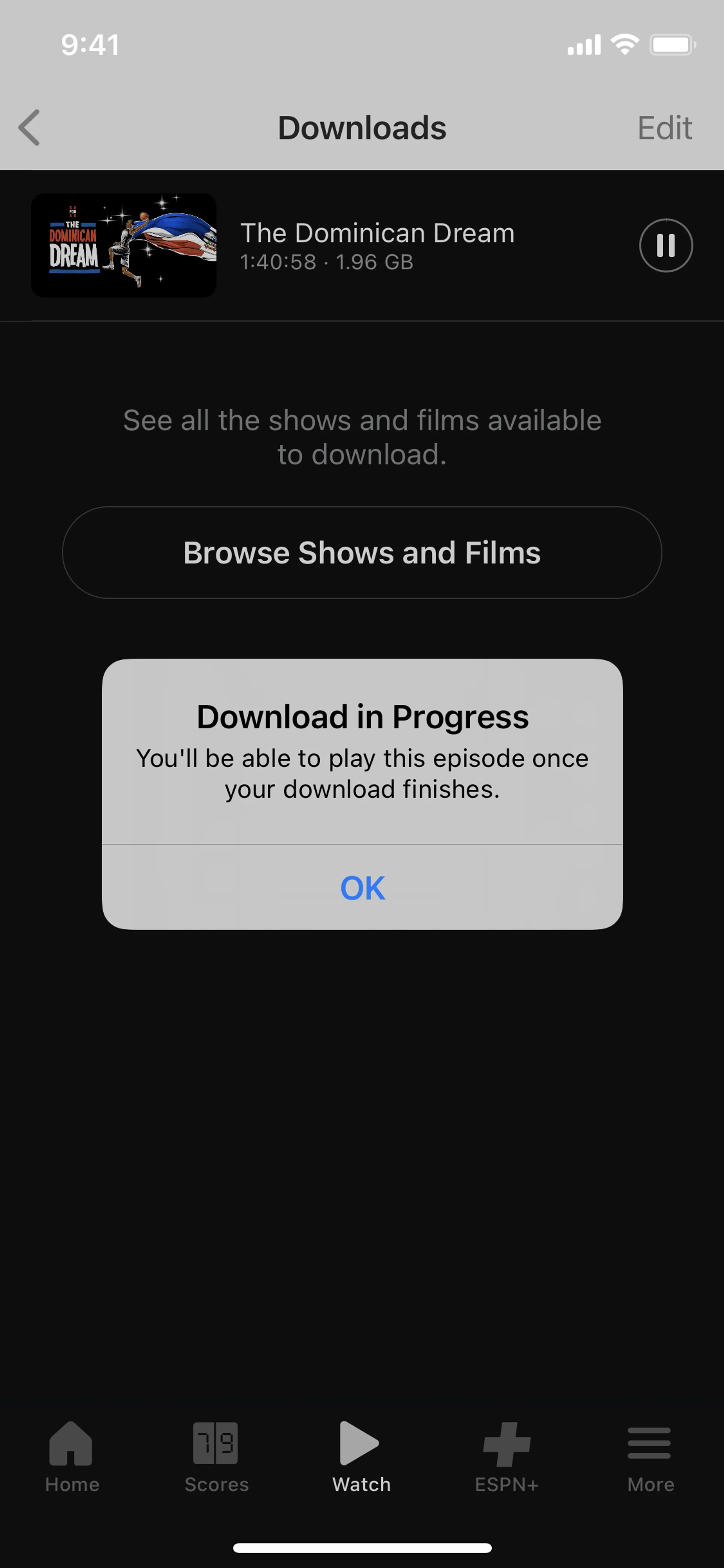Open the Scores tab
Image resolution: width=724 pixels, height=1568 pixels.
216,1457
